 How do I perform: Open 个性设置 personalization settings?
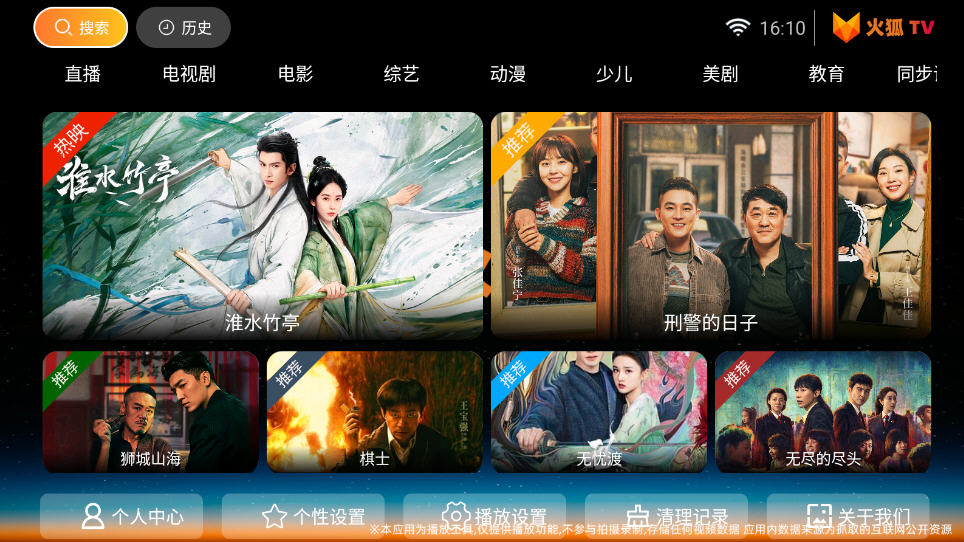point(303,516)
